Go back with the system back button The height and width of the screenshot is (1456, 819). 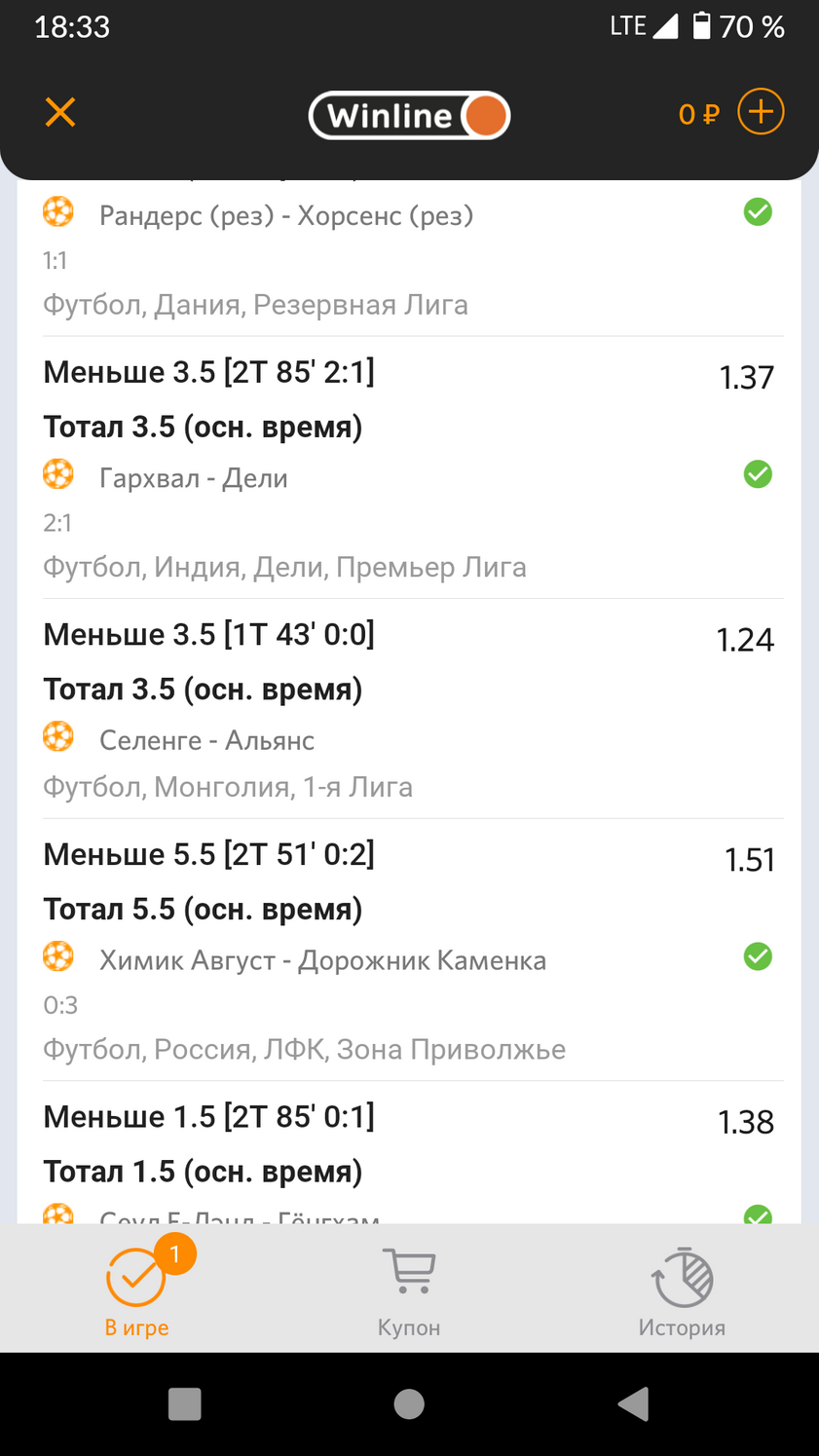634,1403
